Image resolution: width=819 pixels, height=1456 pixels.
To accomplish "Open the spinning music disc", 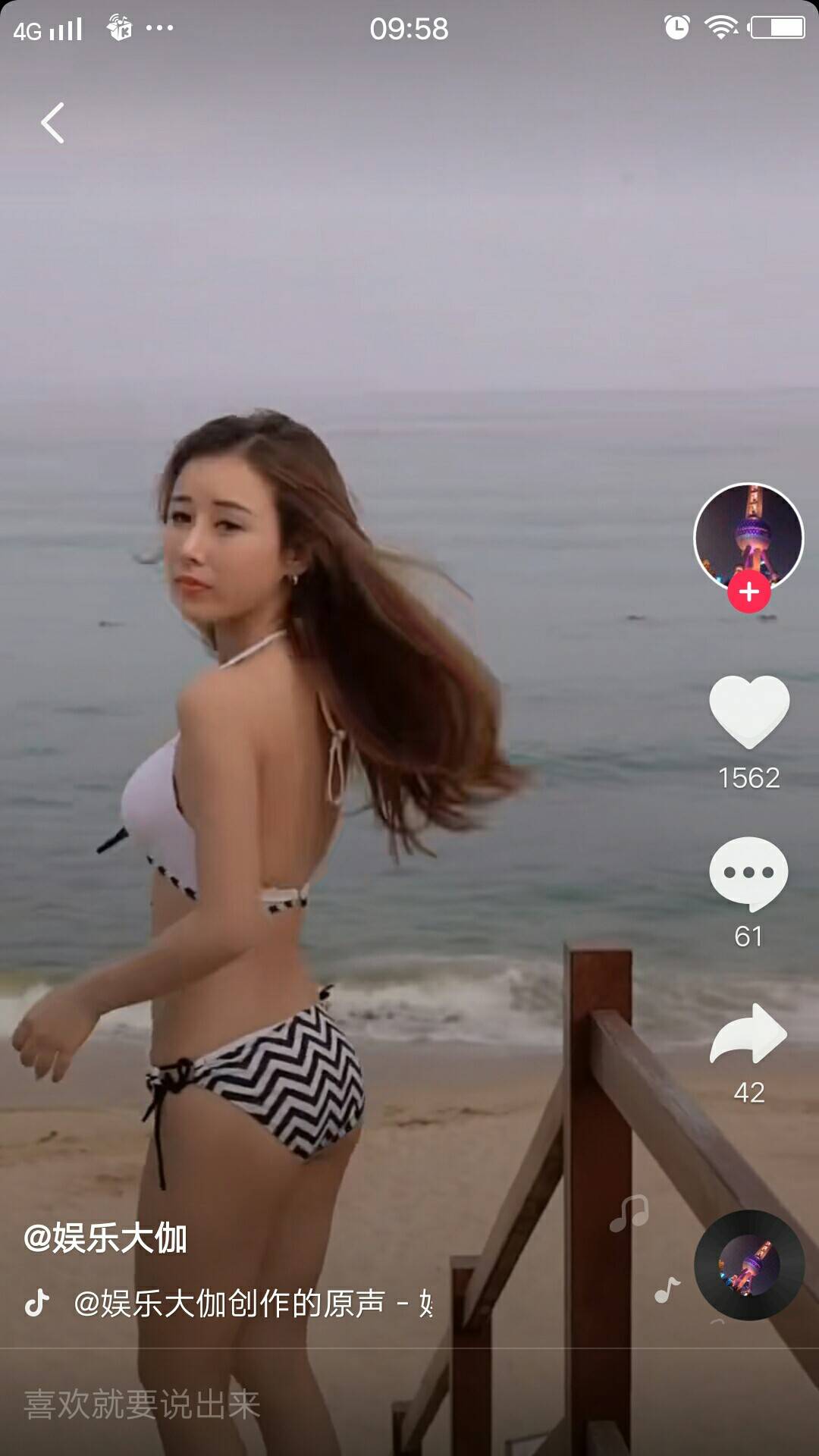I will pyautogui.click(x=748, y=1265).
